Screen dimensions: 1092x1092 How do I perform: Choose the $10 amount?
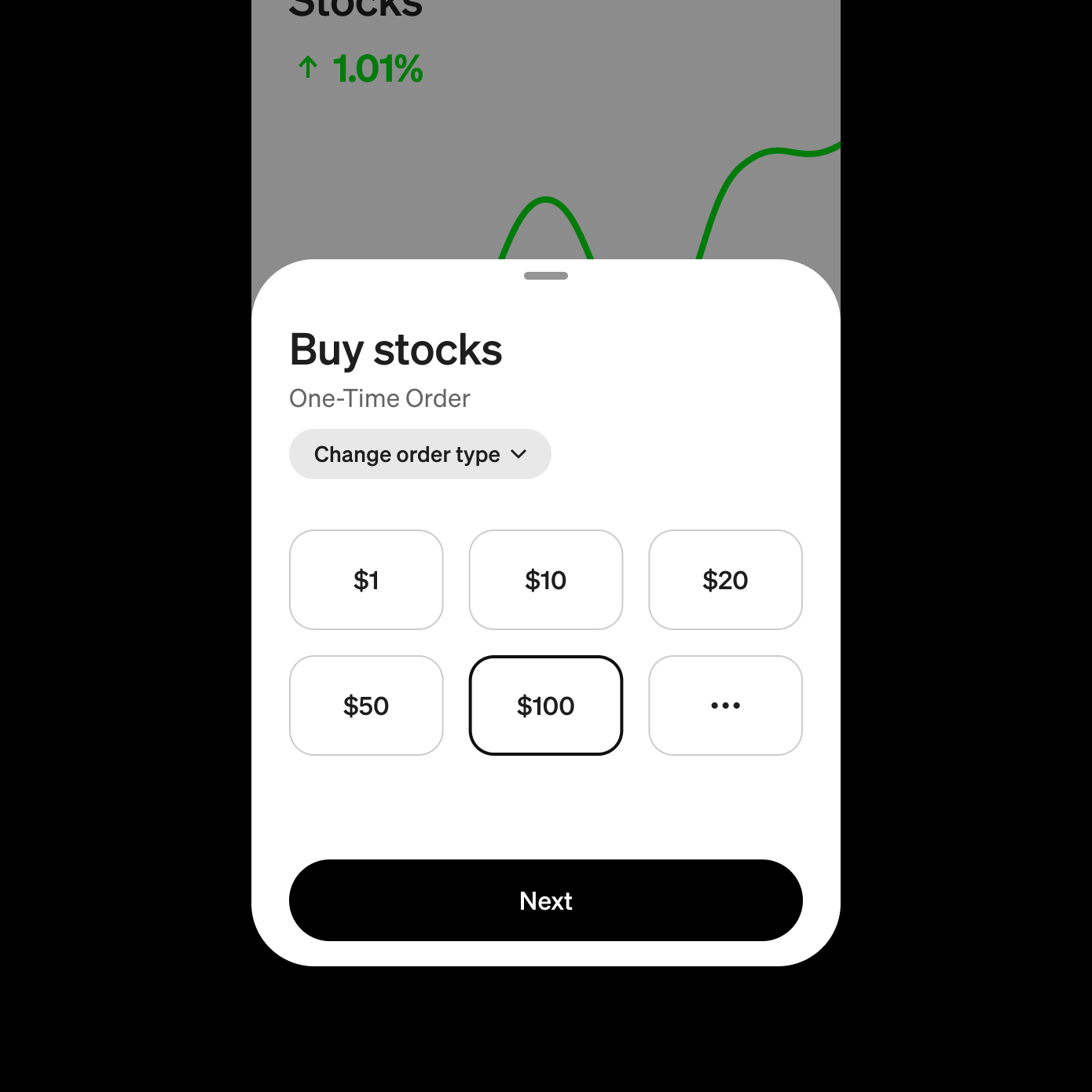tap(545, 580)
